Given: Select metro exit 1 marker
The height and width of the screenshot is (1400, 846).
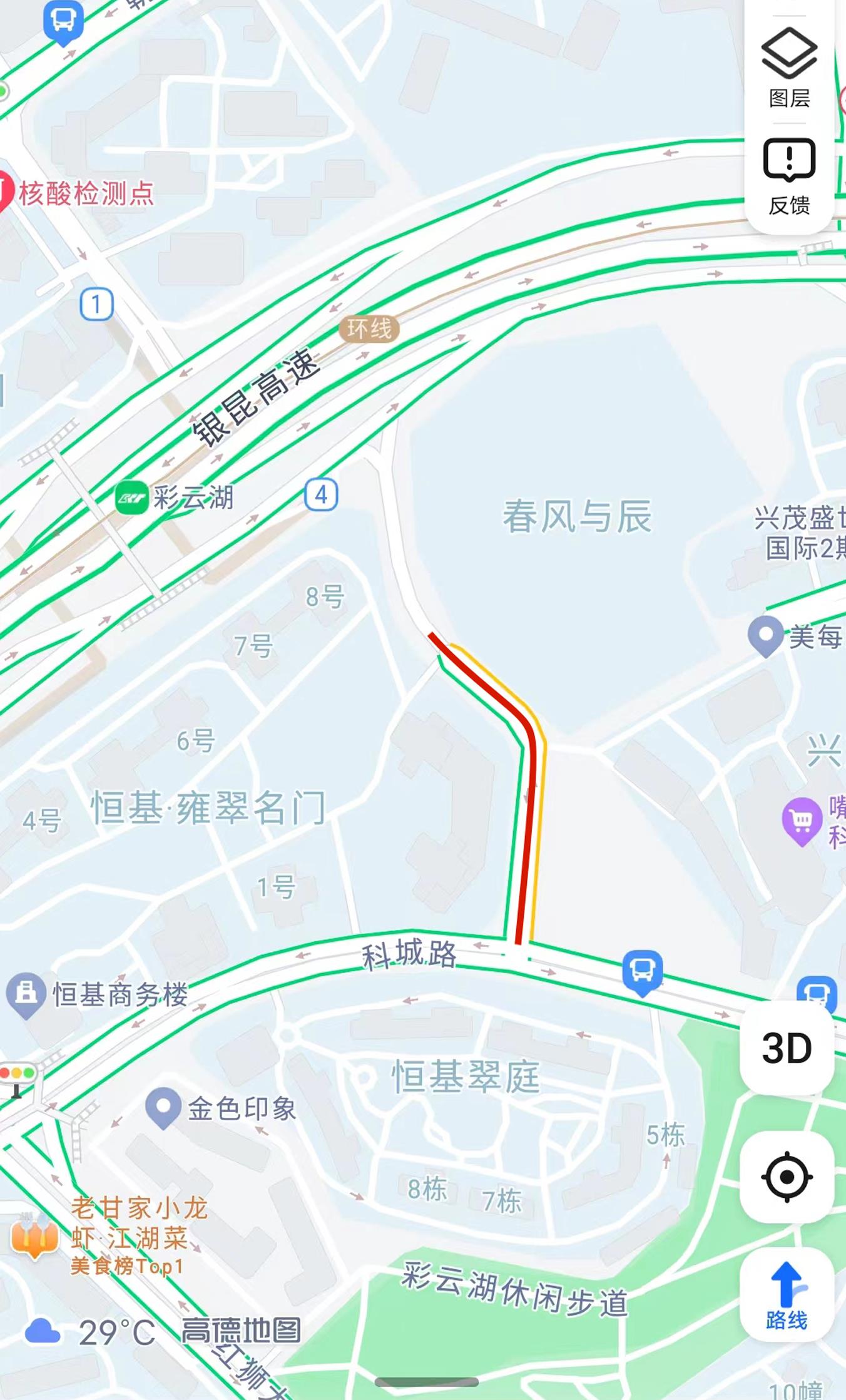Looking at the screenshot, I should (x=96, y=304).
